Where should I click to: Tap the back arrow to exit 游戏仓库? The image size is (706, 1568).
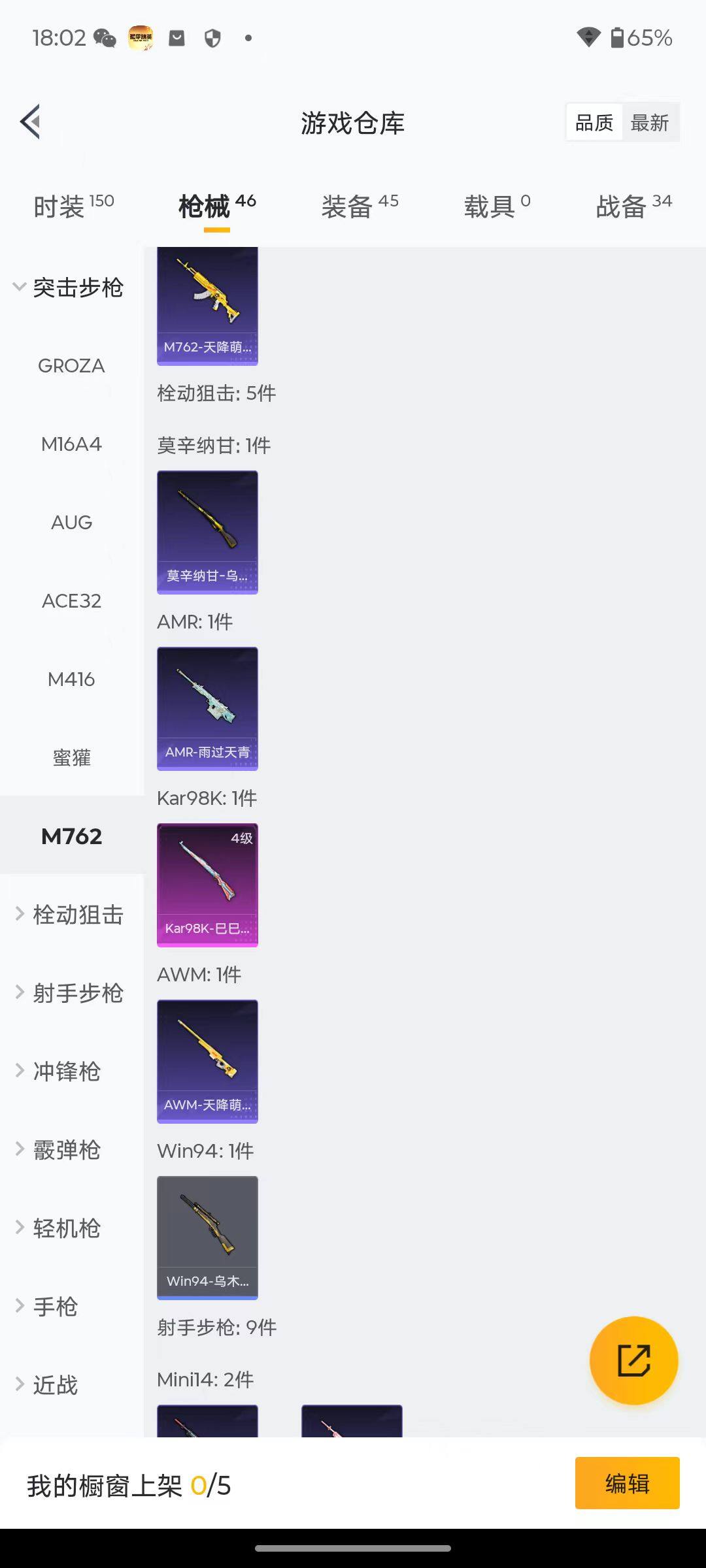(x=29, y=122)
